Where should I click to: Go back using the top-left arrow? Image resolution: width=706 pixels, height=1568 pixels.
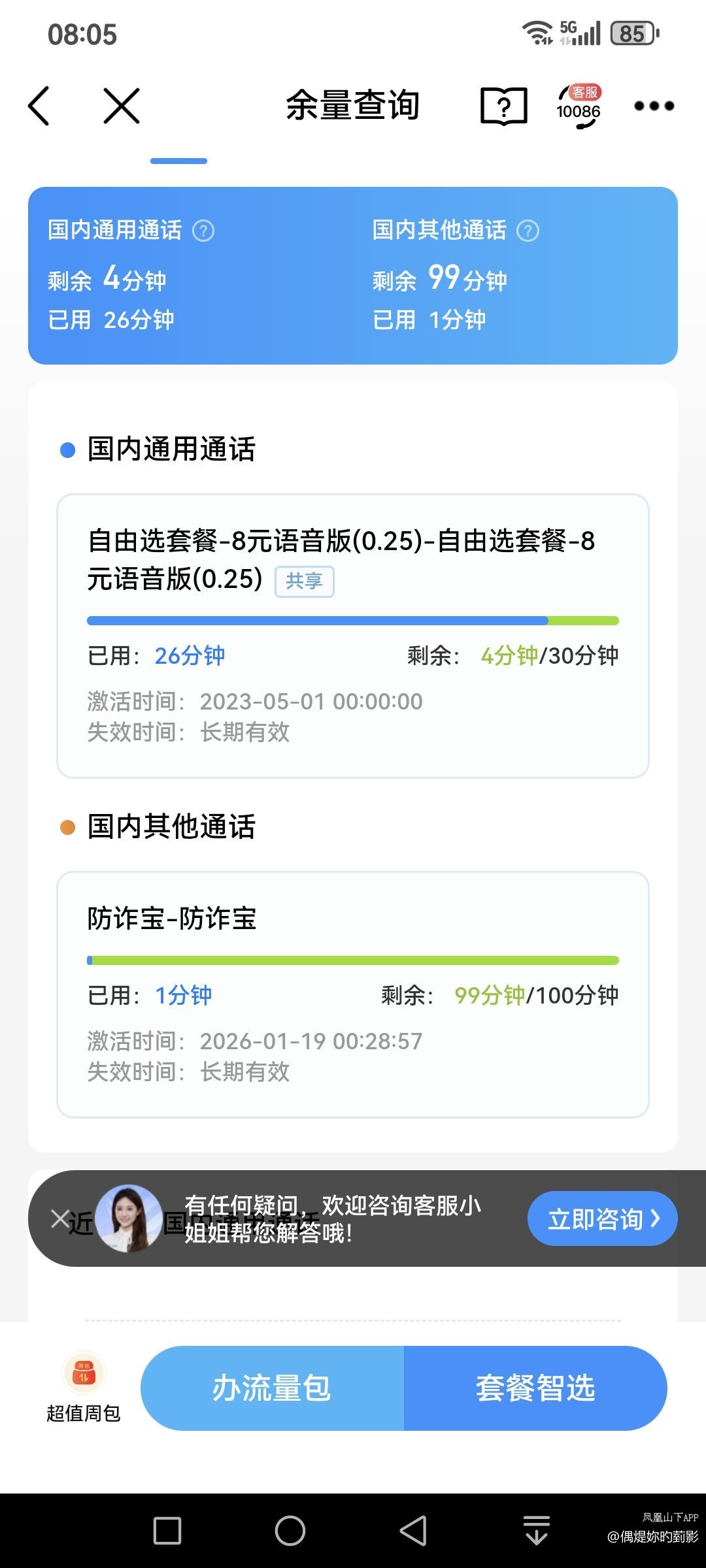(x=39, y=106)
